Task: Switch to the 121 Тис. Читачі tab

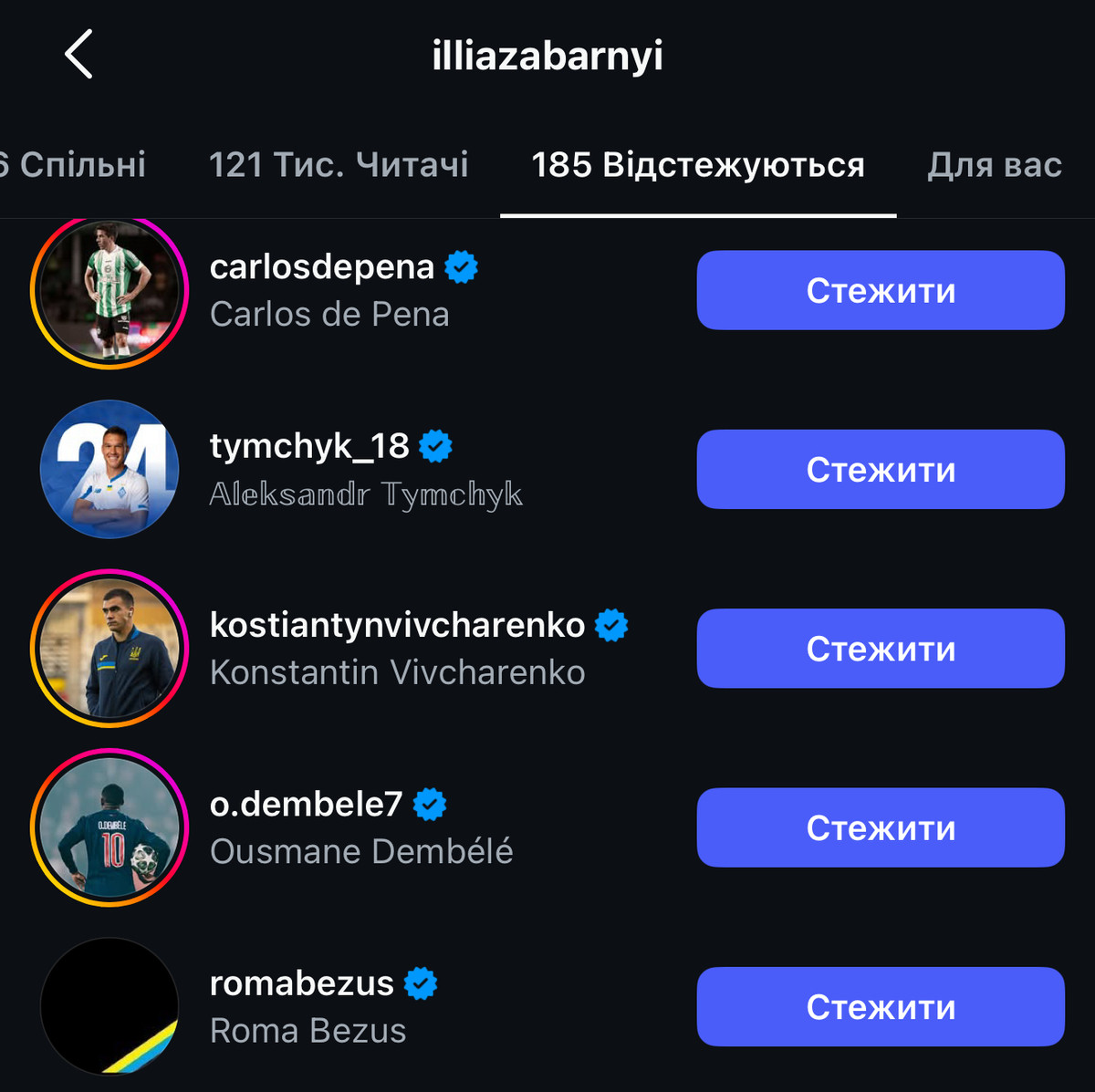Action: (339, 165)
